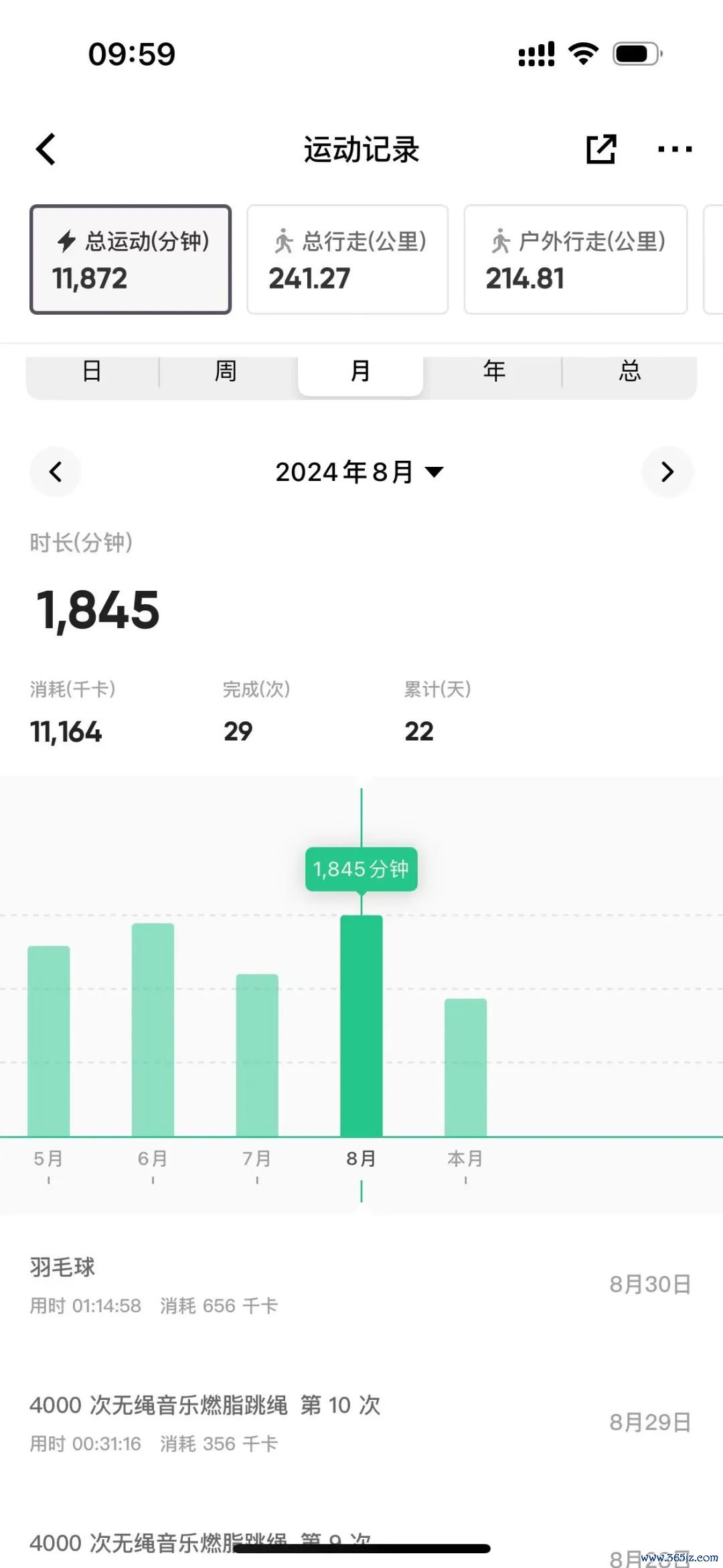Select the 本月 bar in chart
This screenshot has height=1568, width=723.
tap(465, 1068)
